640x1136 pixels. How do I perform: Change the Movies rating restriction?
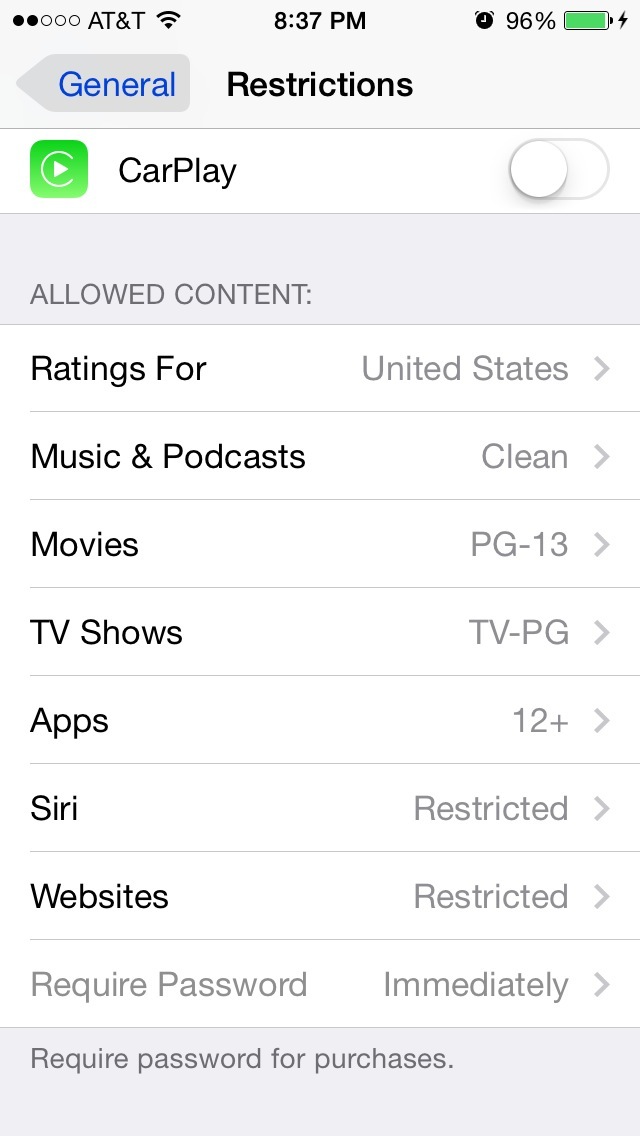click(x=320, y=545)
